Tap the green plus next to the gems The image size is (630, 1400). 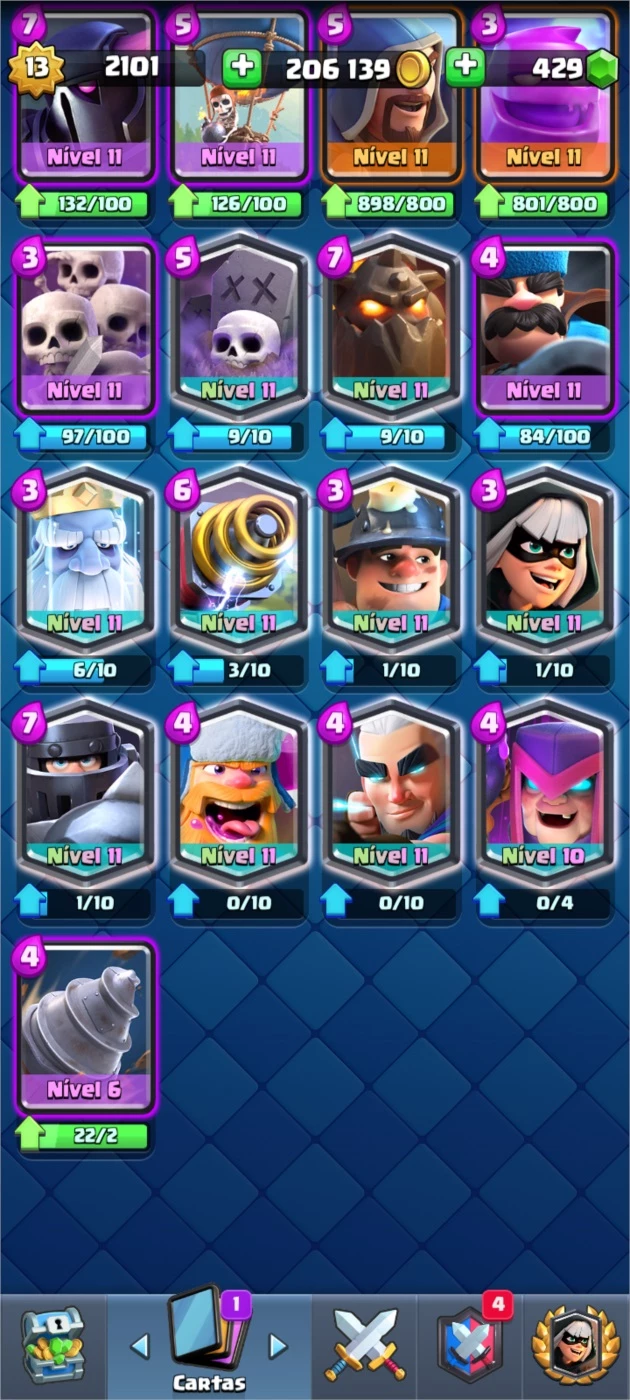tap(464, 68)
